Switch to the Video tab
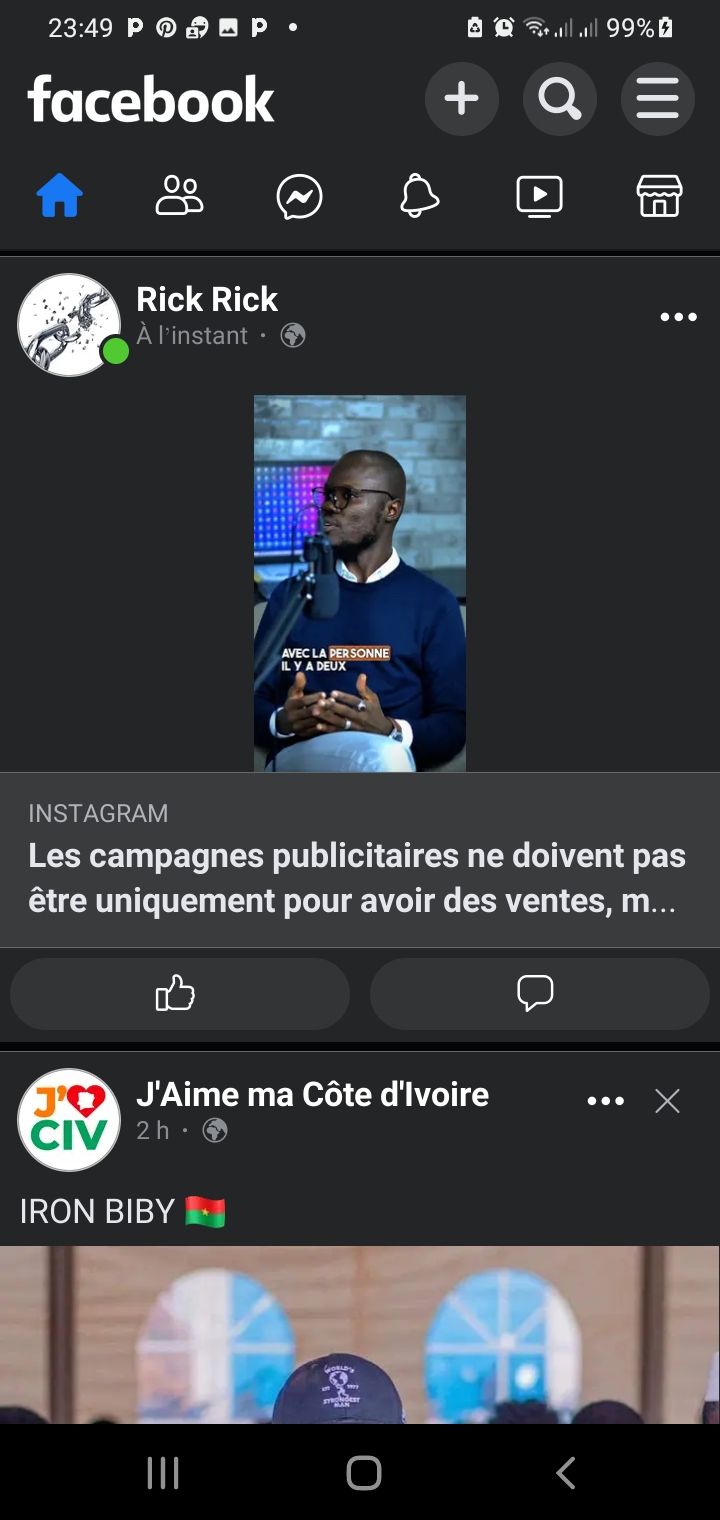Screen dimensions: 720x1520 click(x=539, y=196)
